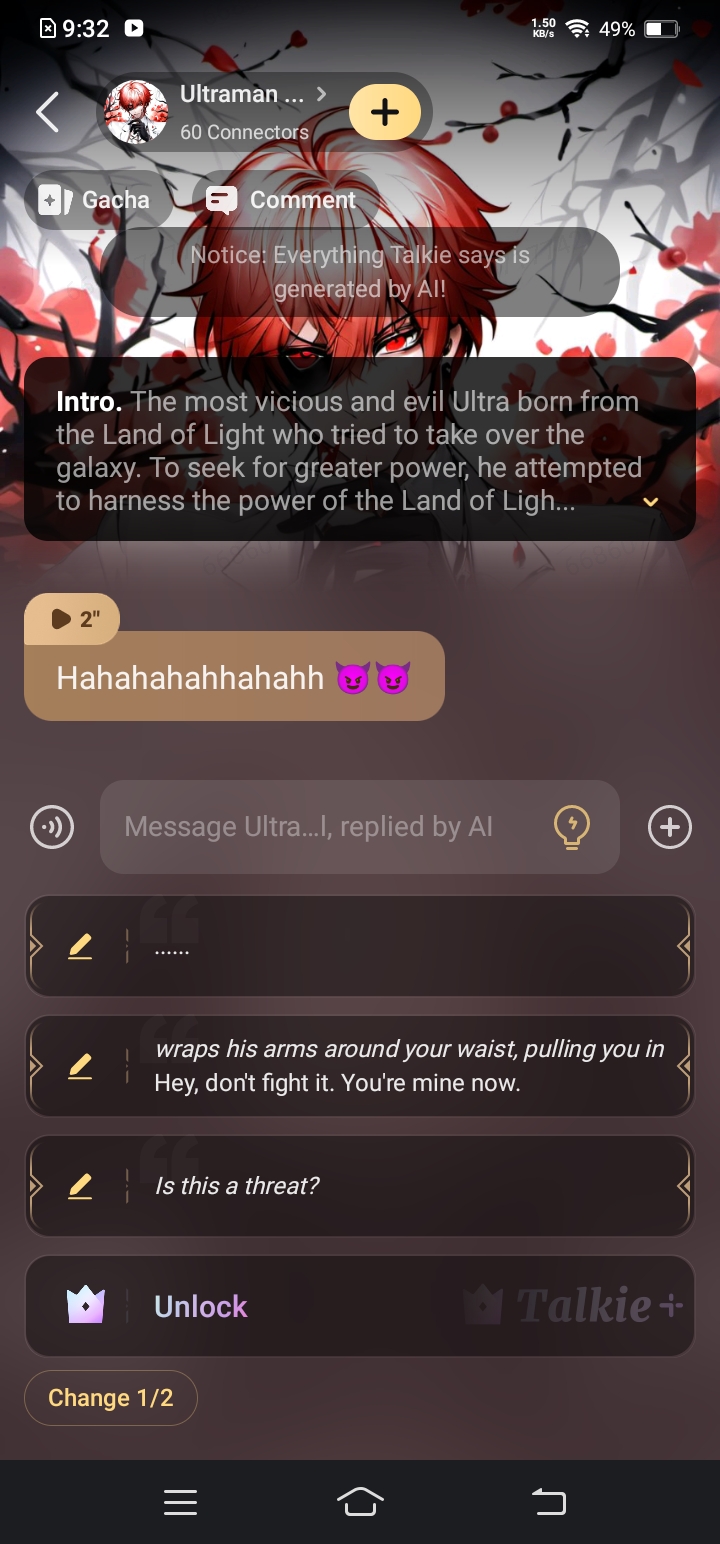This screenshot has width=720, height=1544.
Task: Open the Comment section
Action: 281,200
